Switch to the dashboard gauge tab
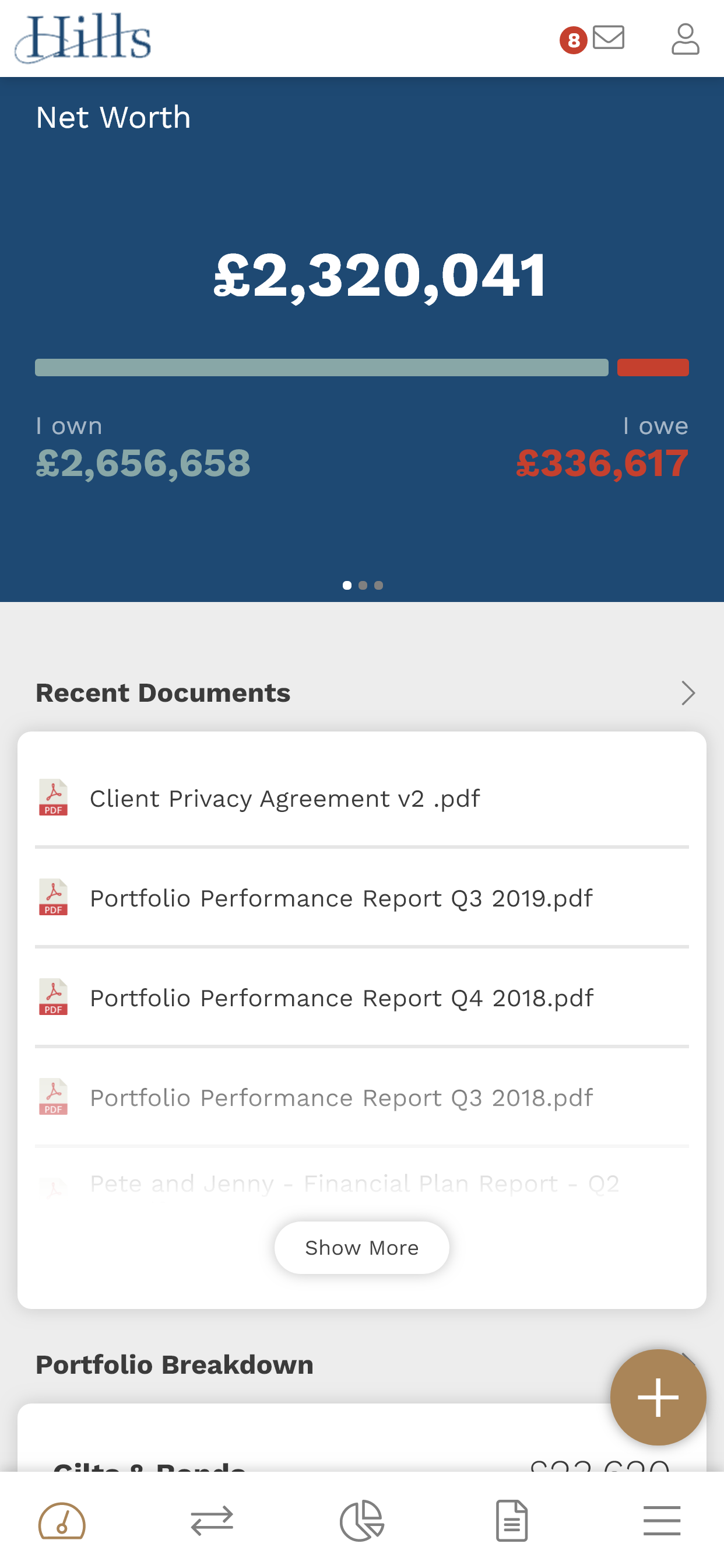Viewport: 724px width, 1568px height. [x=62, y=1521]
